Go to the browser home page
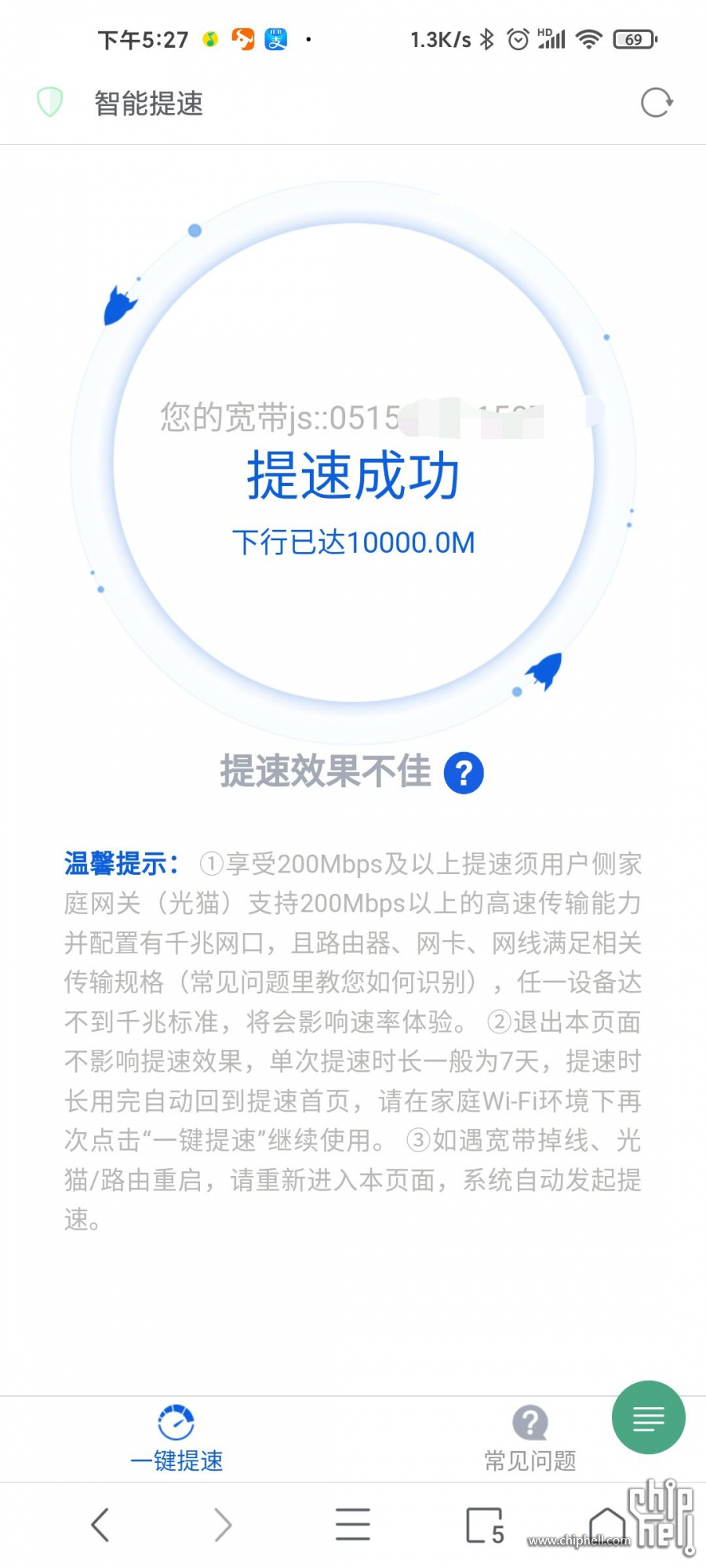Screen dimensions: 706x1568 607,1525
